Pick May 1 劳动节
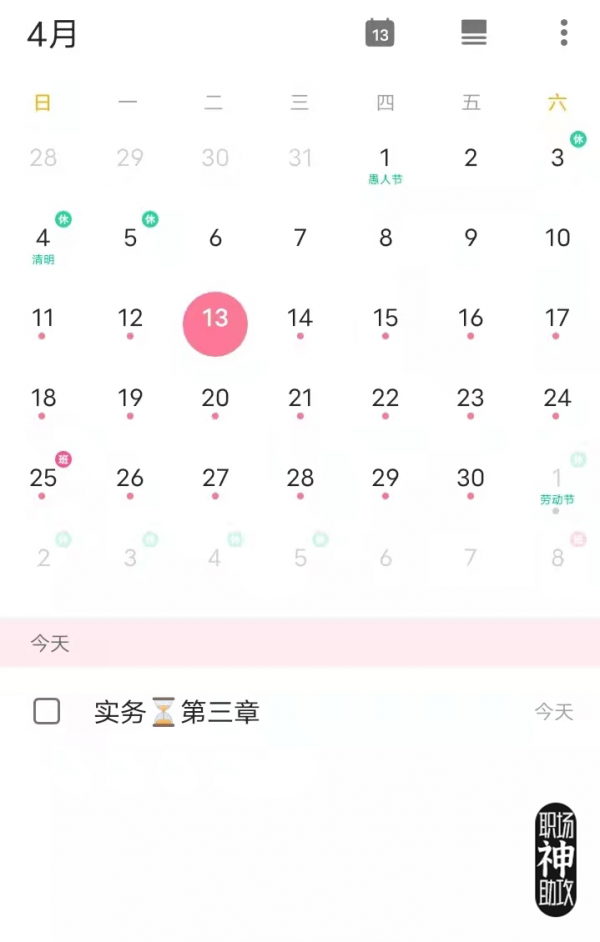600x942 pixels. pos(557,483)
